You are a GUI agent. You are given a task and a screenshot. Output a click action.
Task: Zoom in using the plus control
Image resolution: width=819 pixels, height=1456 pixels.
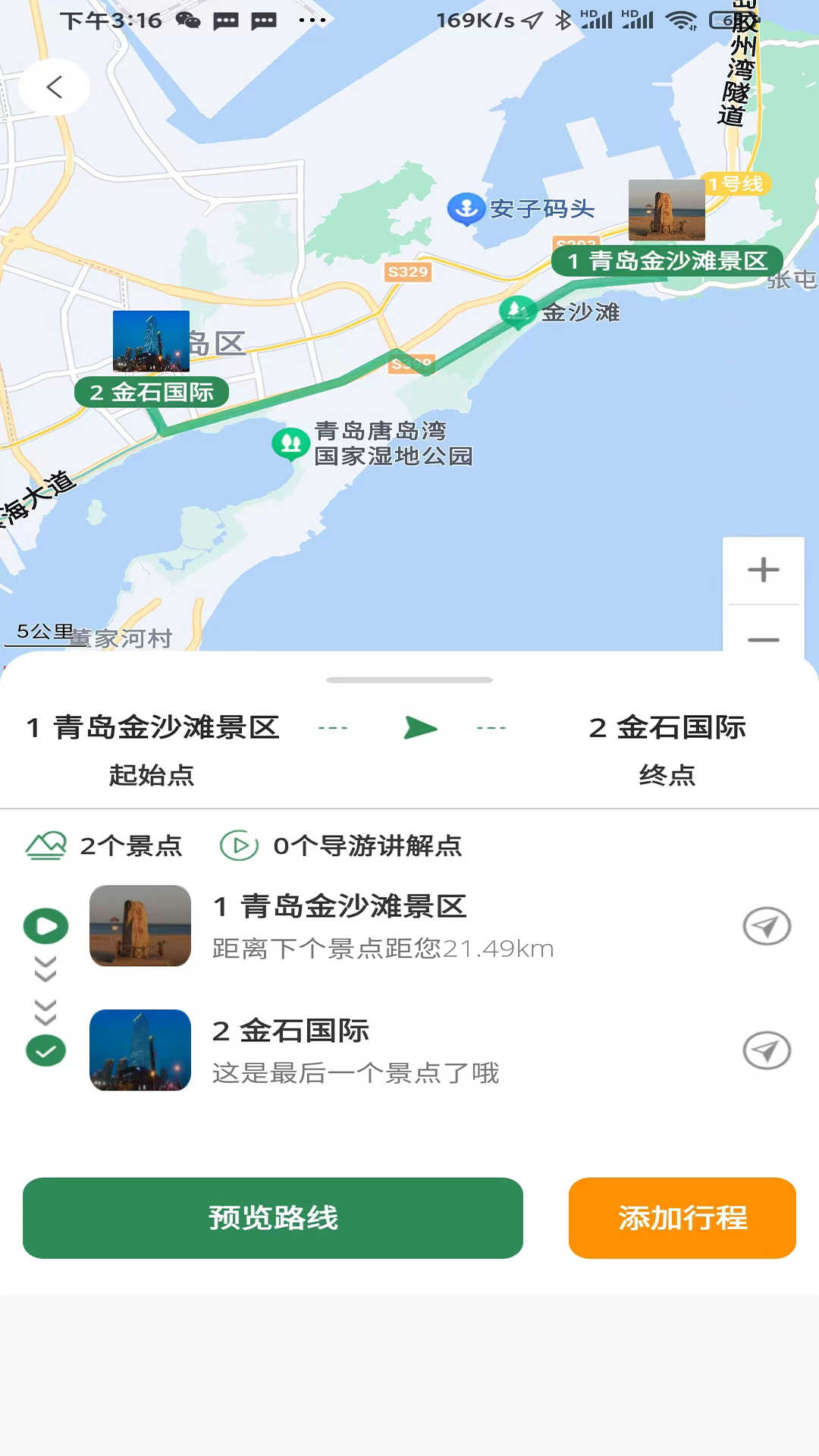coord(764,570)
